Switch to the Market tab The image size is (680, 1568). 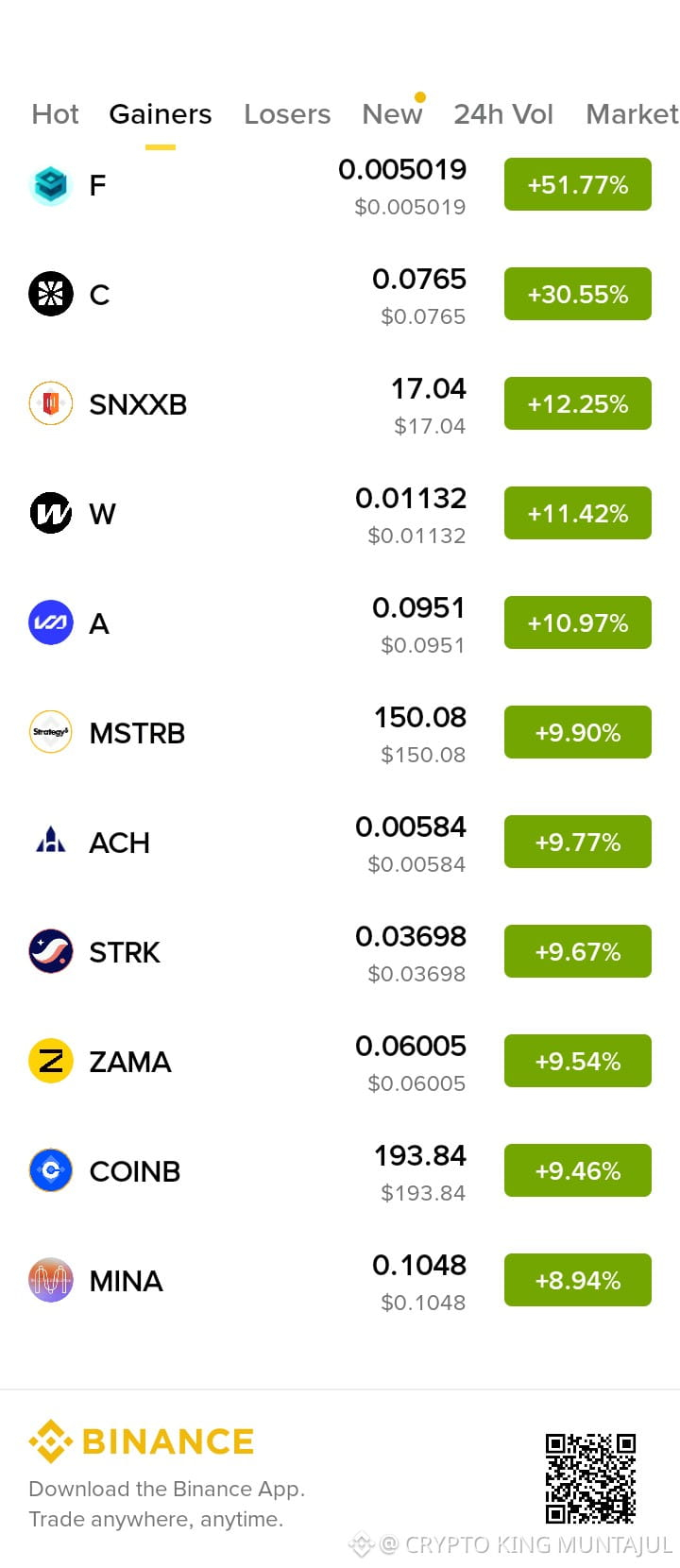point(632,114)
